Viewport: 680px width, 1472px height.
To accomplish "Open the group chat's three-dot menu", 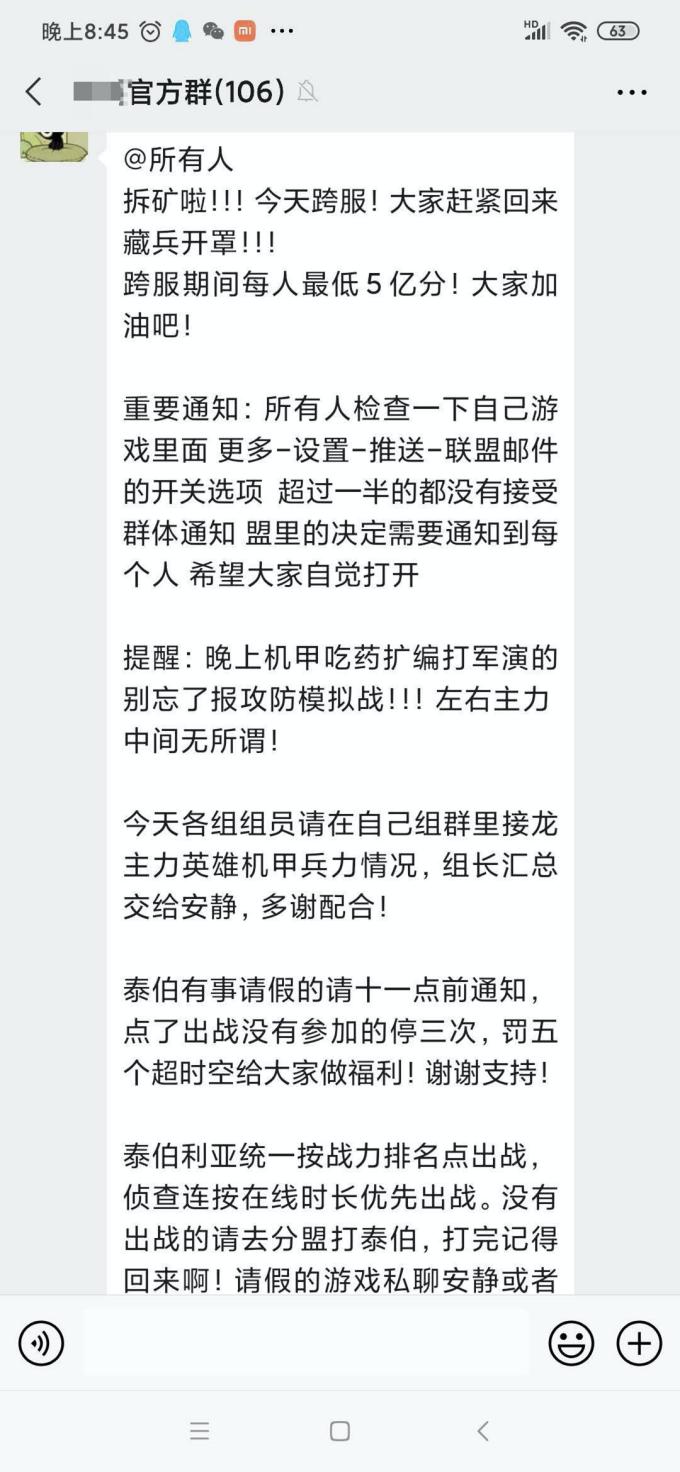I will click(x=632, y=92).
